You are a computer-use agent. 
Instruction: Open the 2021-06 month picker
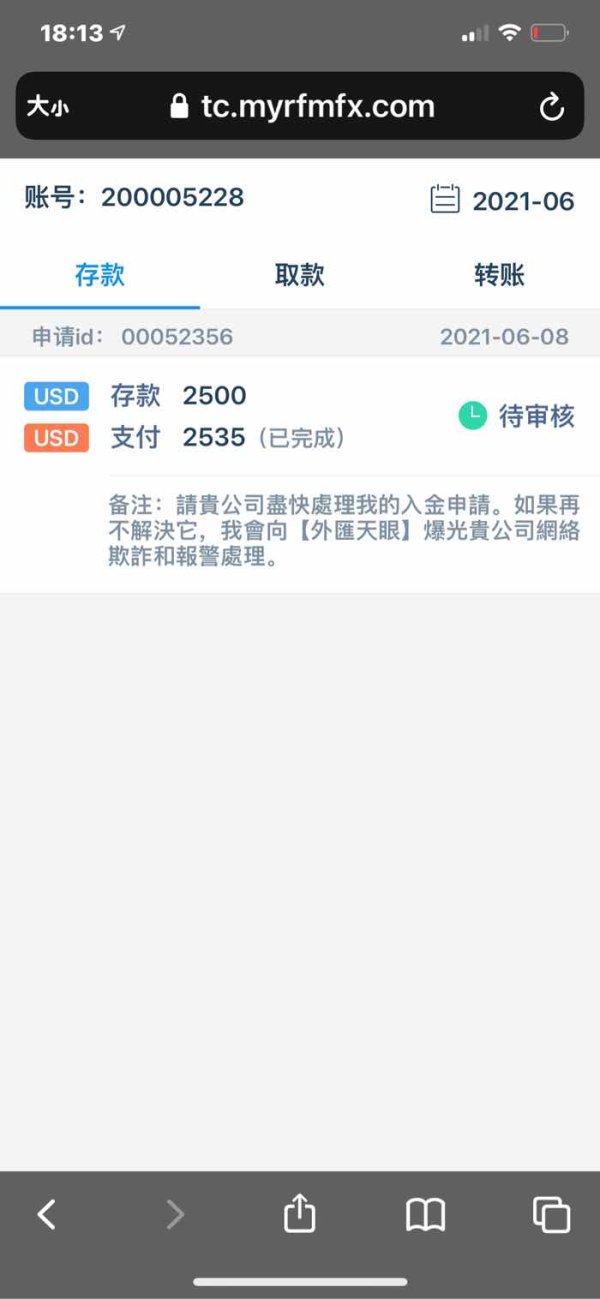pyautogui.click(x=502, y=200)
